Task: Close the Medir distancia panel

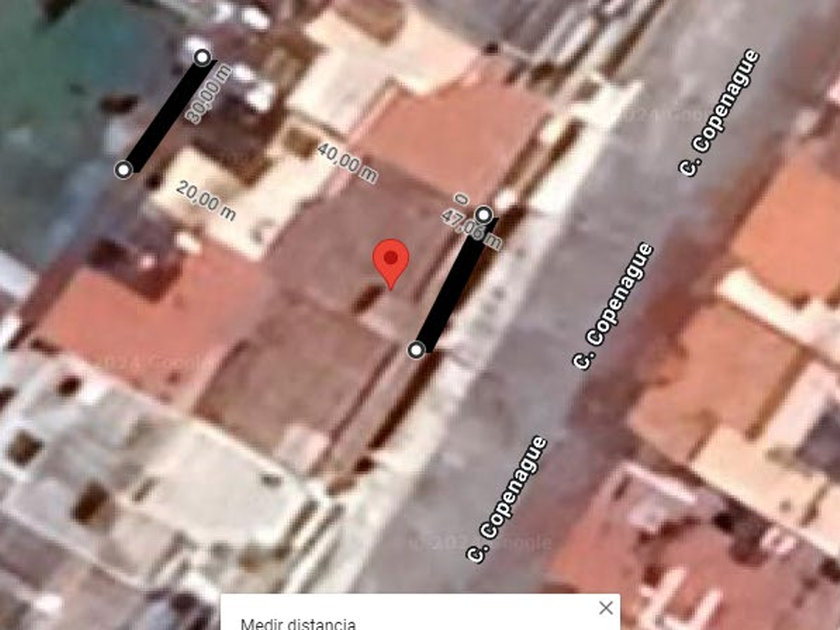Action: pos(605,608)
